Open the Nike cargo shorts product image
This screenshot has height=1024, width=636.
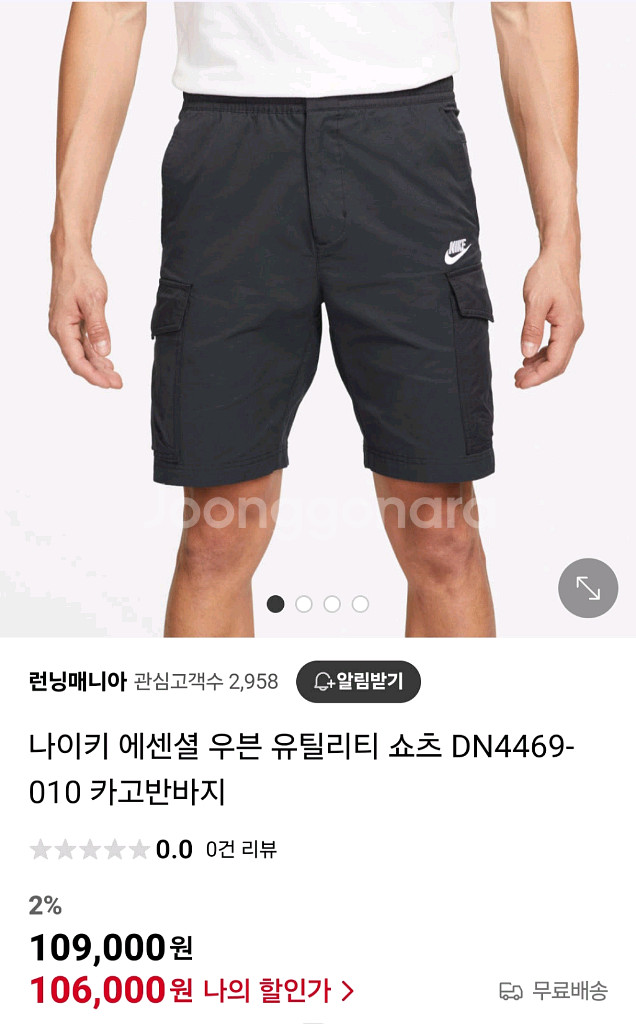coord(318,319)
